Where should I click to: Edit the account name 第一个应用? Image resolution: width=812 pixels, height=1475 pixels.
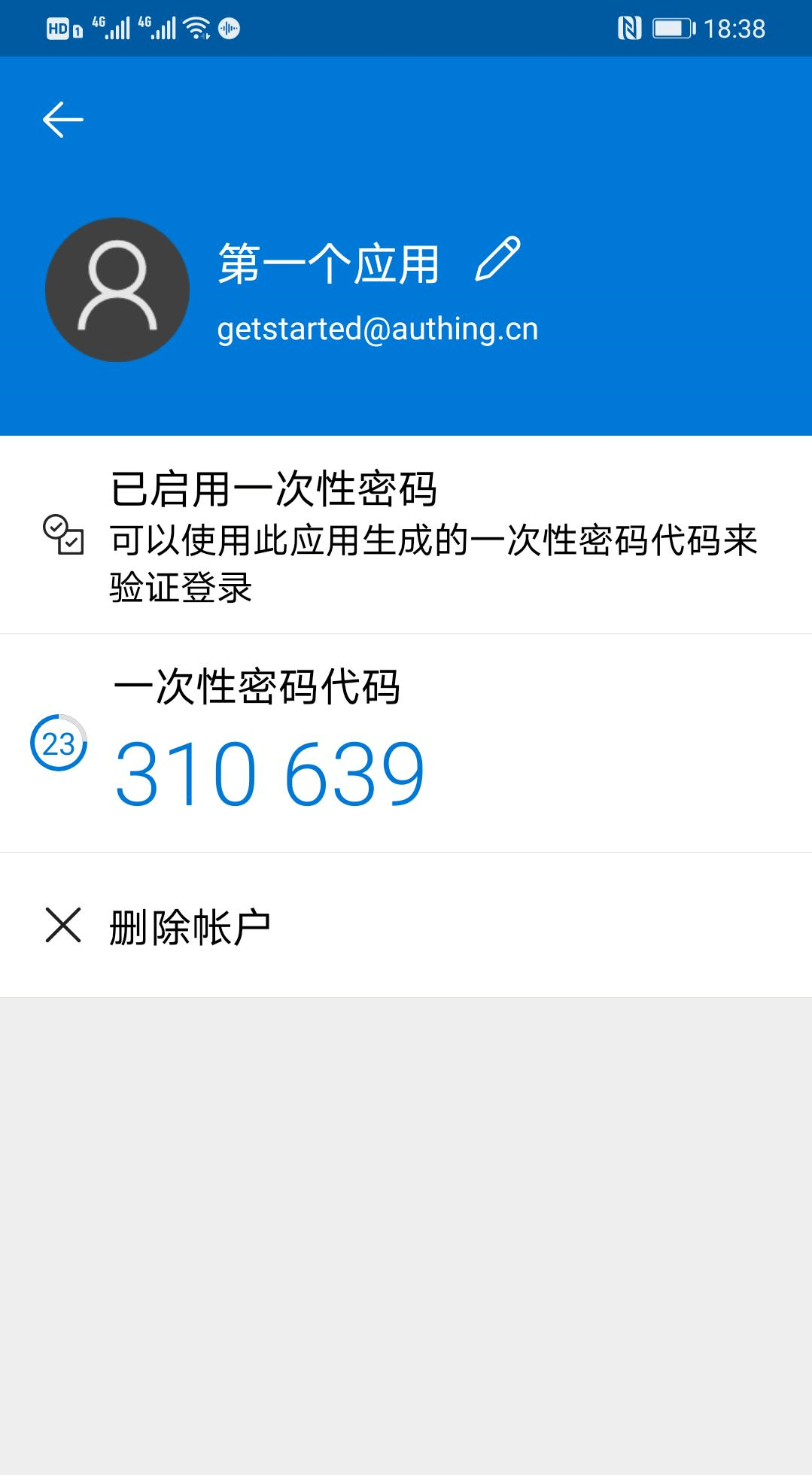[x=498, y=260]
